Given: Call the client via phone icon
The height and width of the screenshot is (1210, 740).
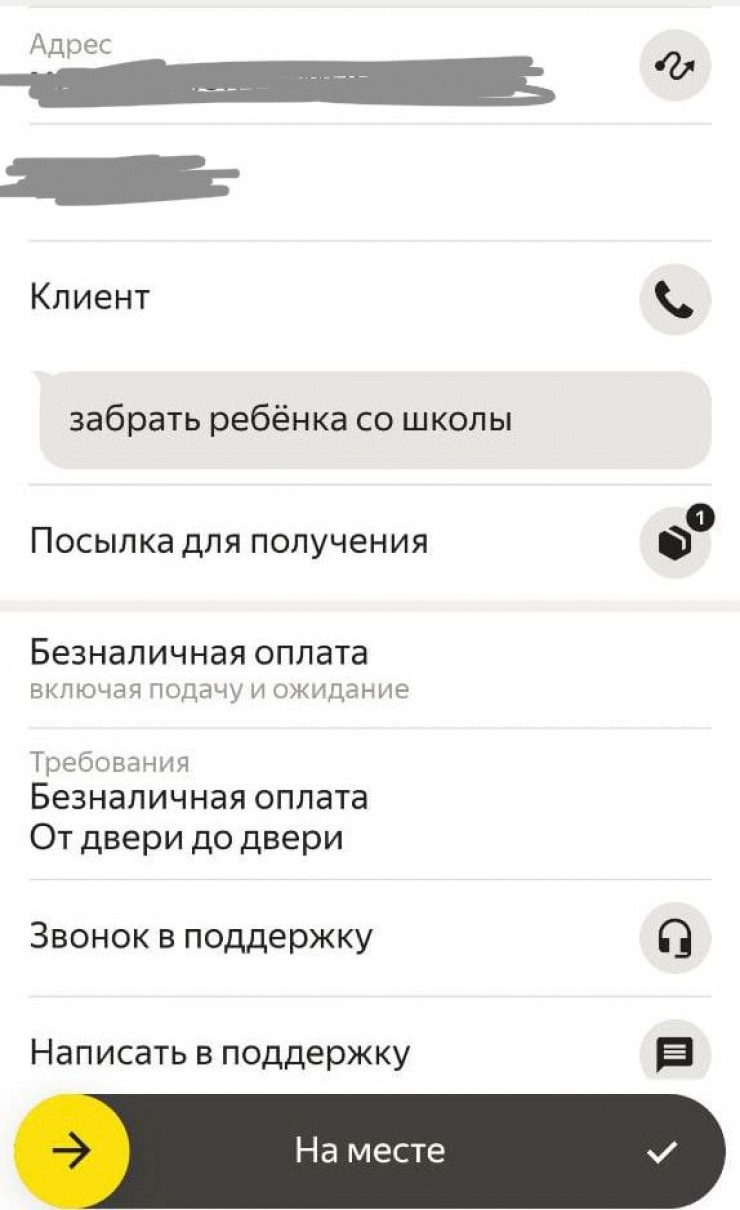Looking at the screenshot, I should tap(674, 298).
